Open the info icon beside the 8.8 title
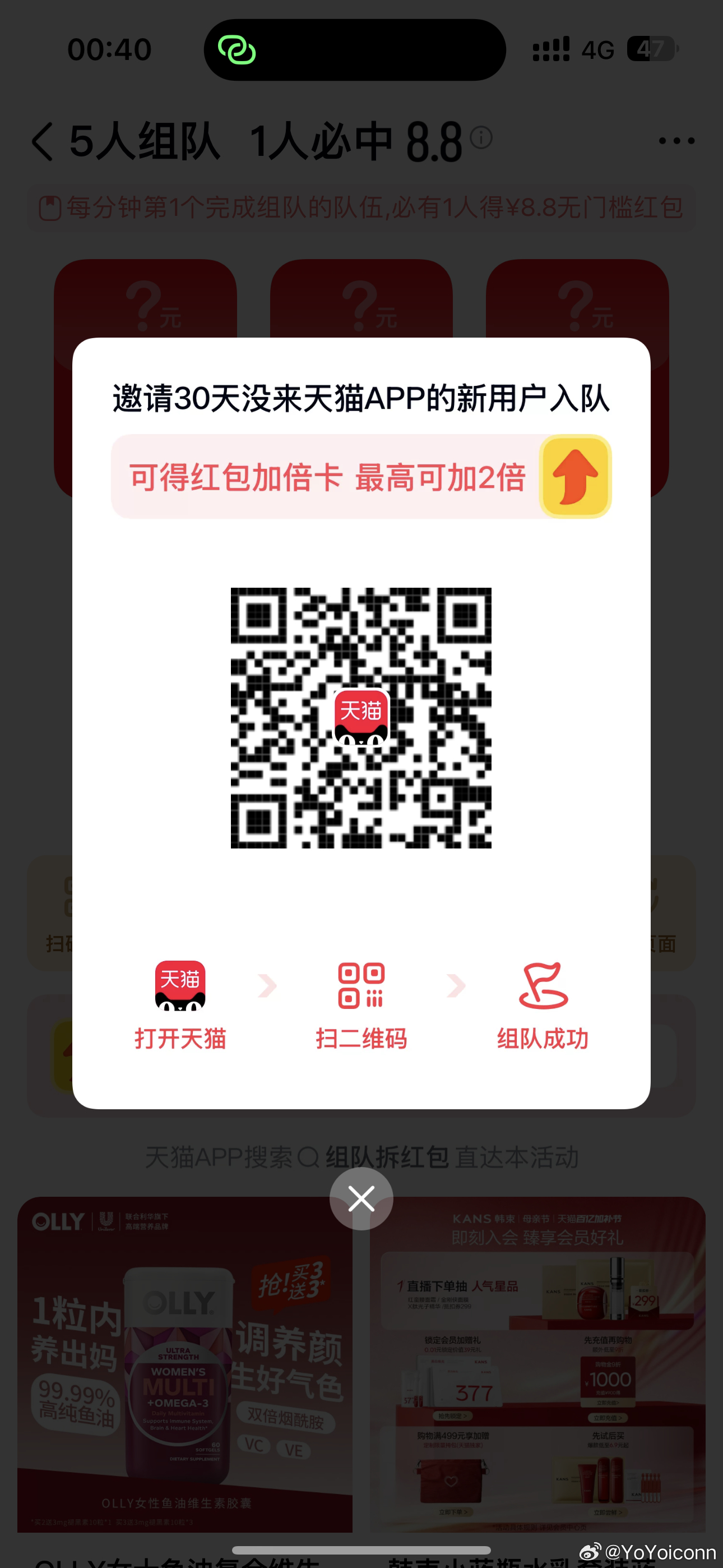The height and width of the screenshot is (1568, 723). (481, 137)
